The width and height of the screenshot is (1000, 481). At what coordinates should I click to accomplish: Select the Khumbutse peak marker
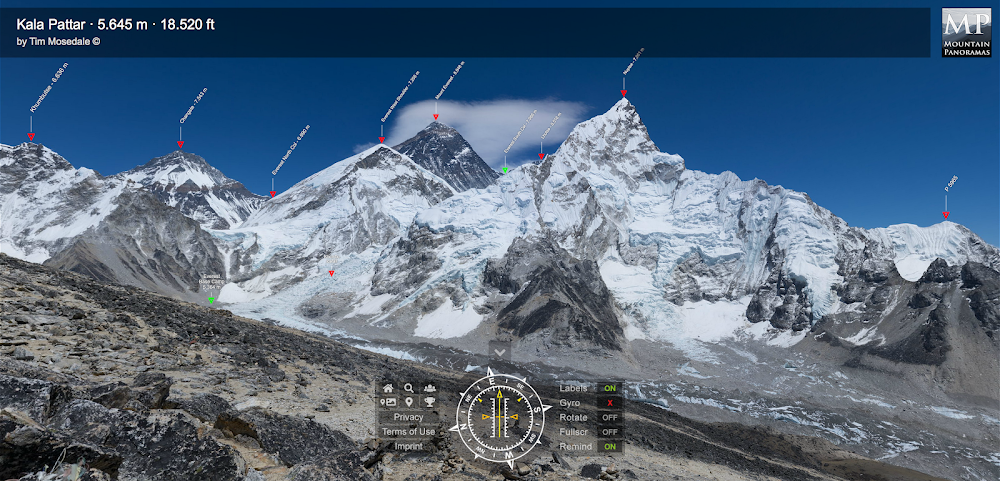click(x=31, y=136)
